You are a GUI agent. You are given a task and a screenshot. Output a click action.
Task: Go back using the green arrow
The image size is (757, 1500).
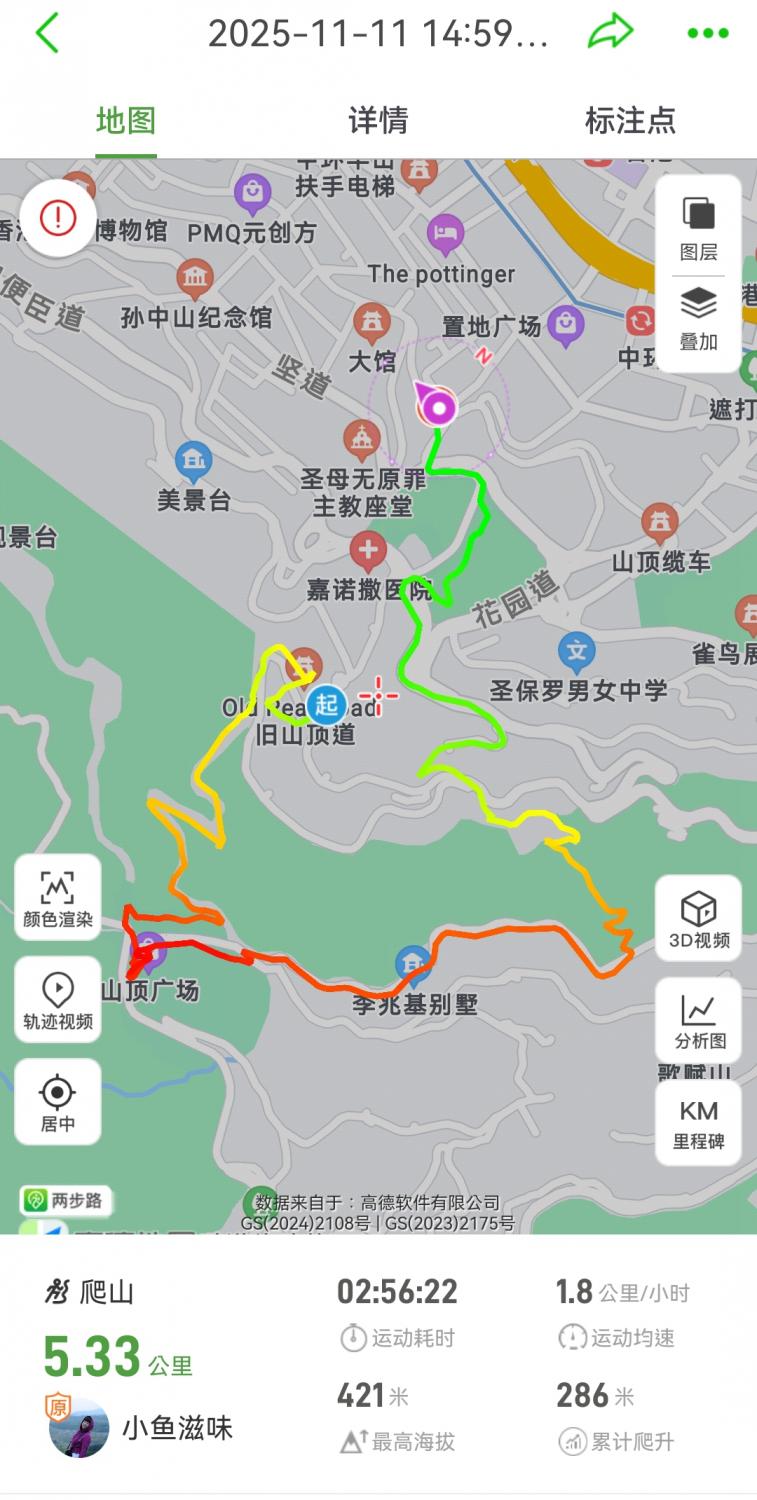coord(47,33)
